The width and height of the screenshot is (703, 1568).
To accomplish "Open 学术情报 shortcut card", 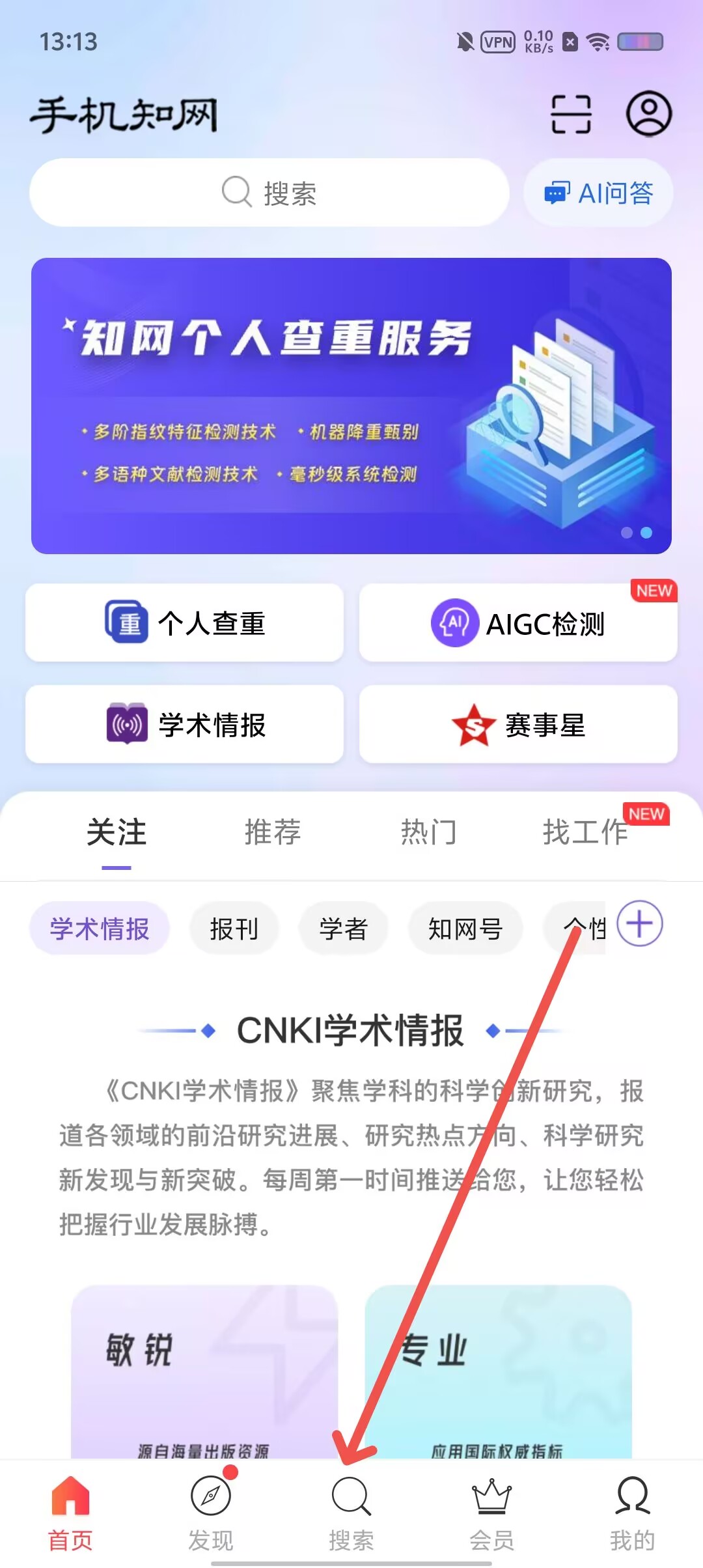I will pos(184,724).
